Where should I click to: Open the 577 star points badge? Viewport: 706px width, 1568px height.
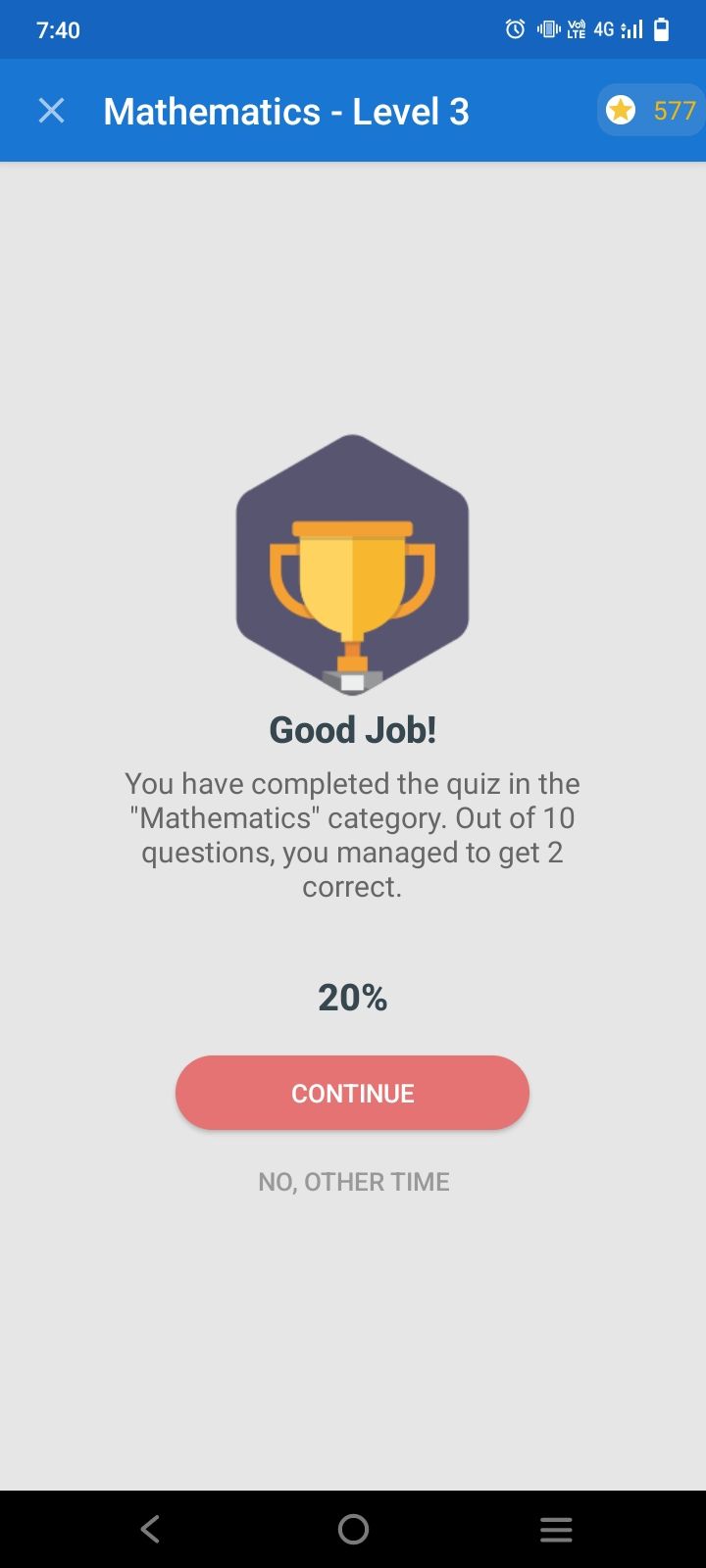(x=651, y=111)
